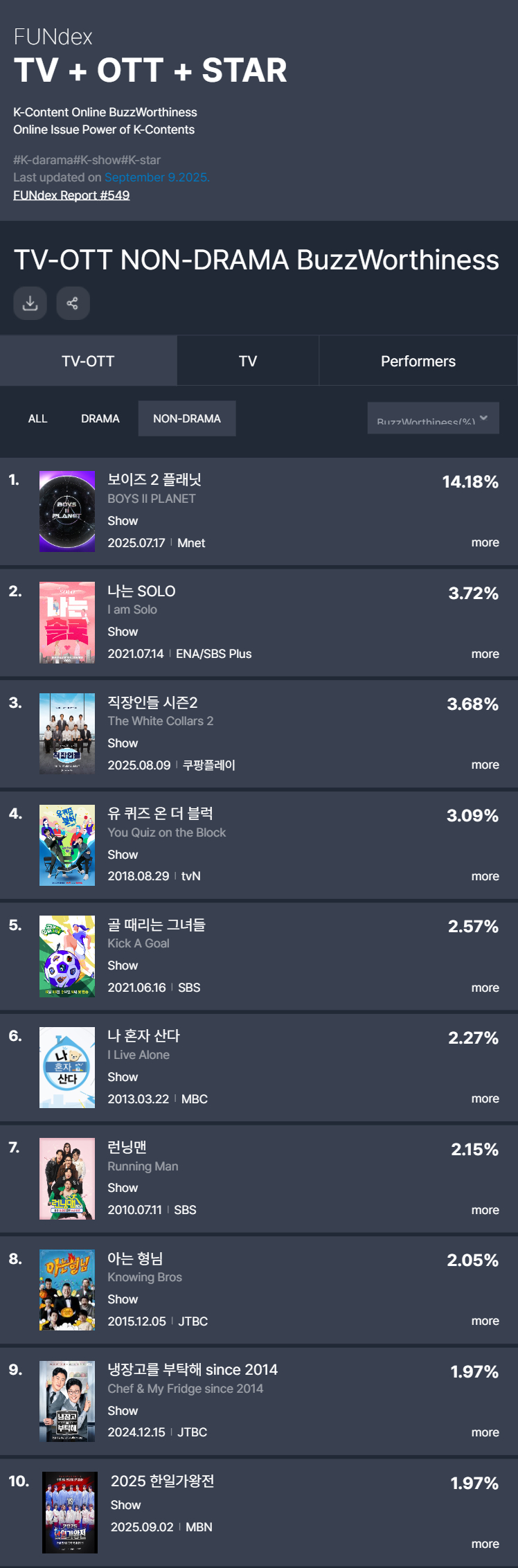Share the BuzzWorthiness chart
The image size is (518, 1568).
(73, 303)
